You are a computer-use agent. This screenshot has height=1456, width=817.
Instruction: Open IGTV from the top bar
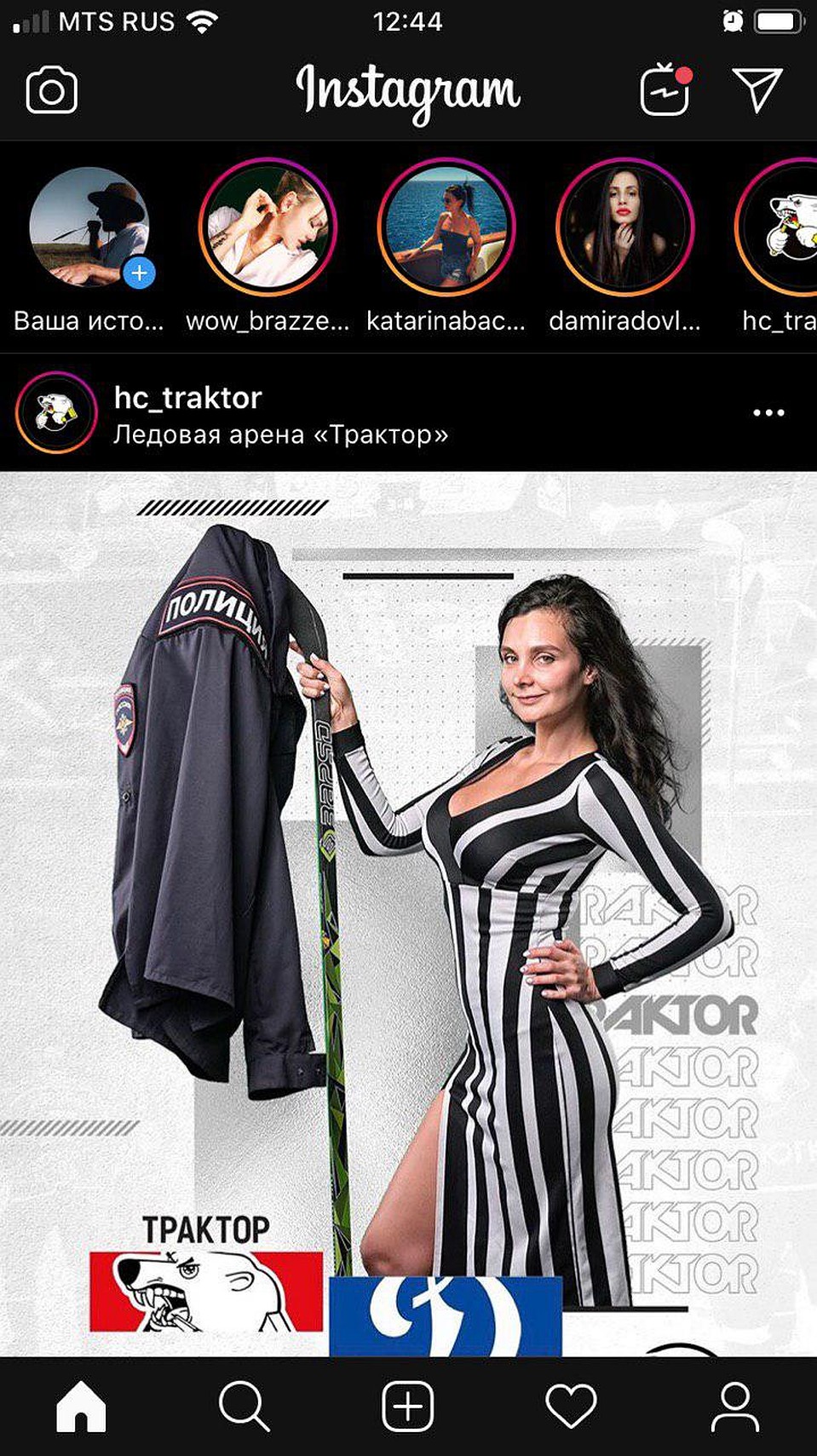665,89
